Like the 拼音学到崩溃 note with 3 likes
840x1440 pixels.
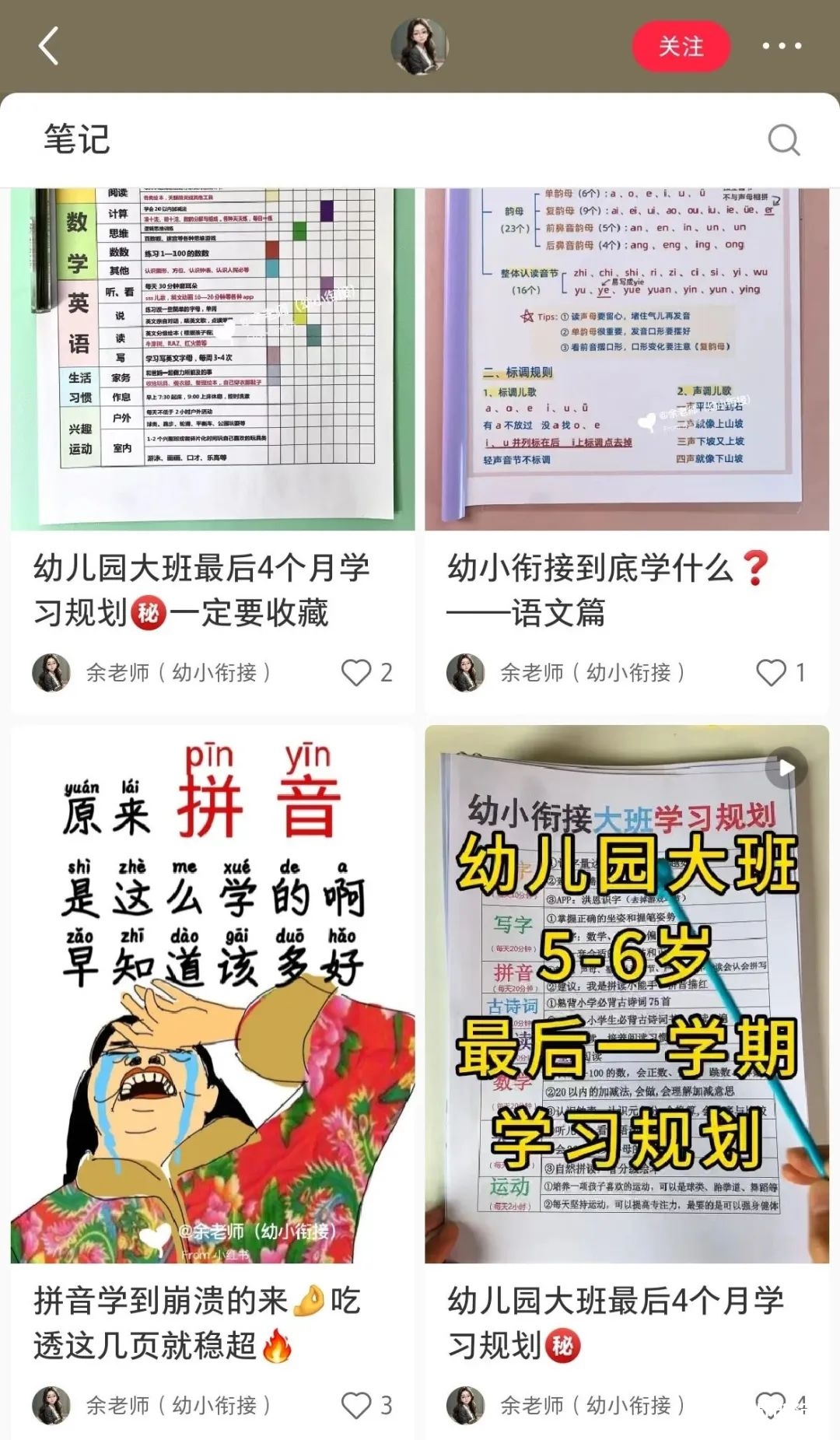click(357, 1406)
